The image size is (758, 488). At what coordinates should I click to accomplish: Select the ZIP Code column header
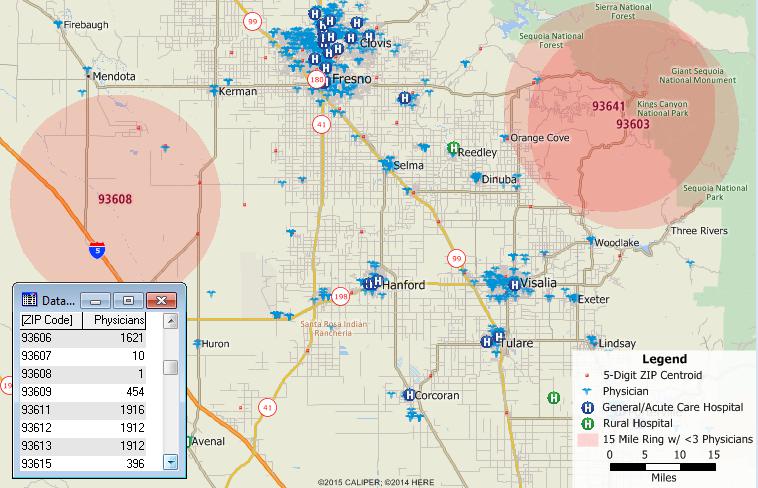tap(48, 320)
